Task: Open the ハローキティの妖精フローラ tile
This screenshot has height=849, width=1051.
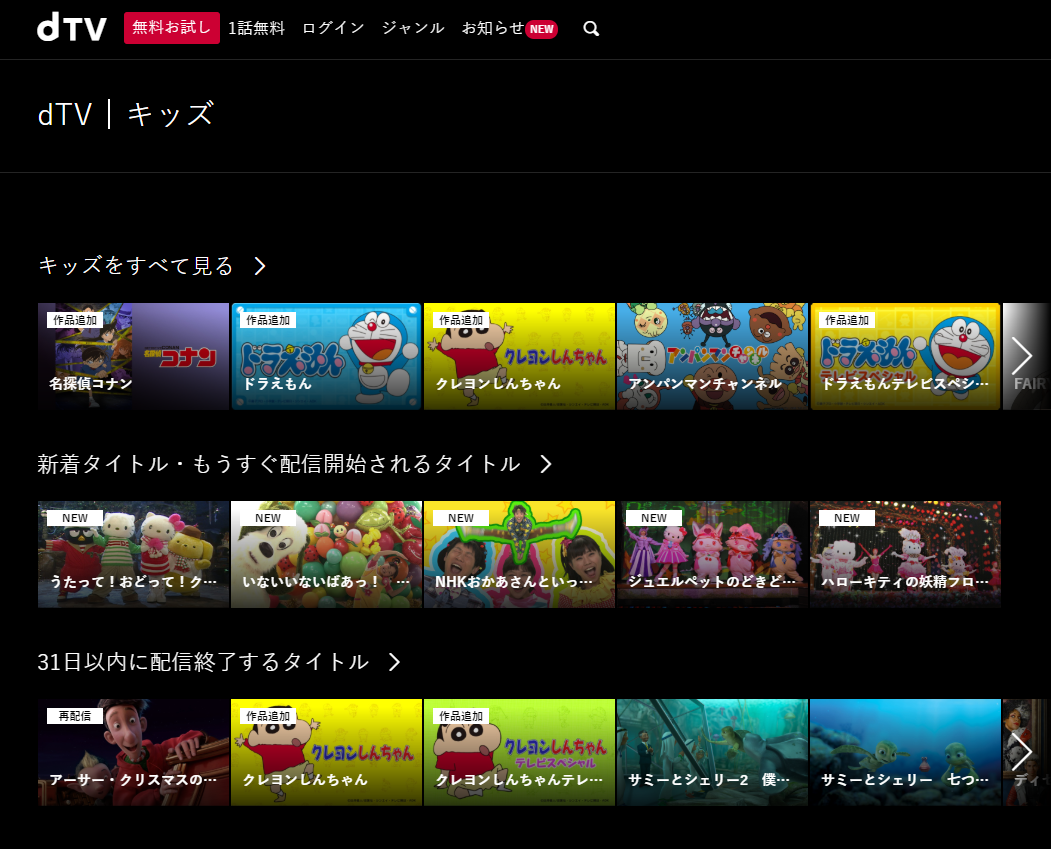Action: coord(905,554)
